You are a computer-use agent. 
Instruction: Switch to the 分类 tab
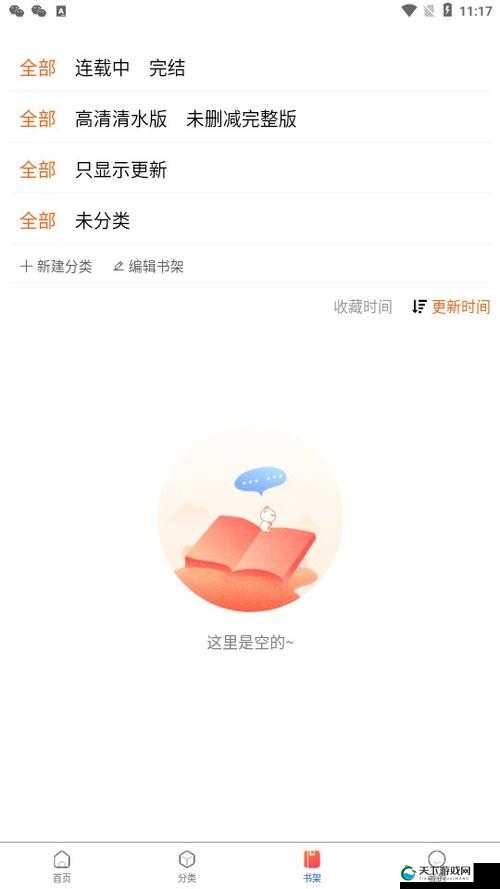(x=187, y=866)
